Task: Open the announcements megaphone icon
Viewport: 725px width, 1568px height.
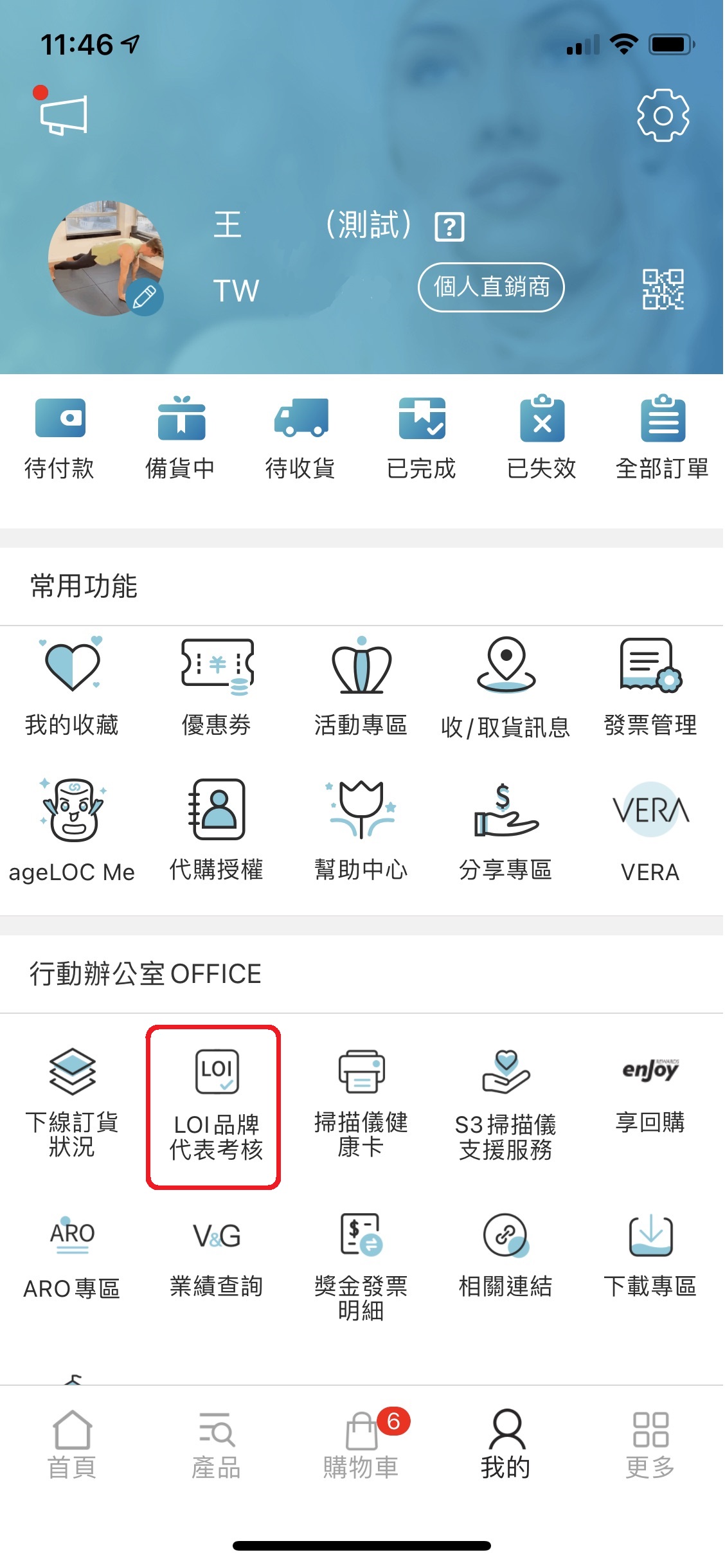Action: pyautogui.click(x=62, y=112)
